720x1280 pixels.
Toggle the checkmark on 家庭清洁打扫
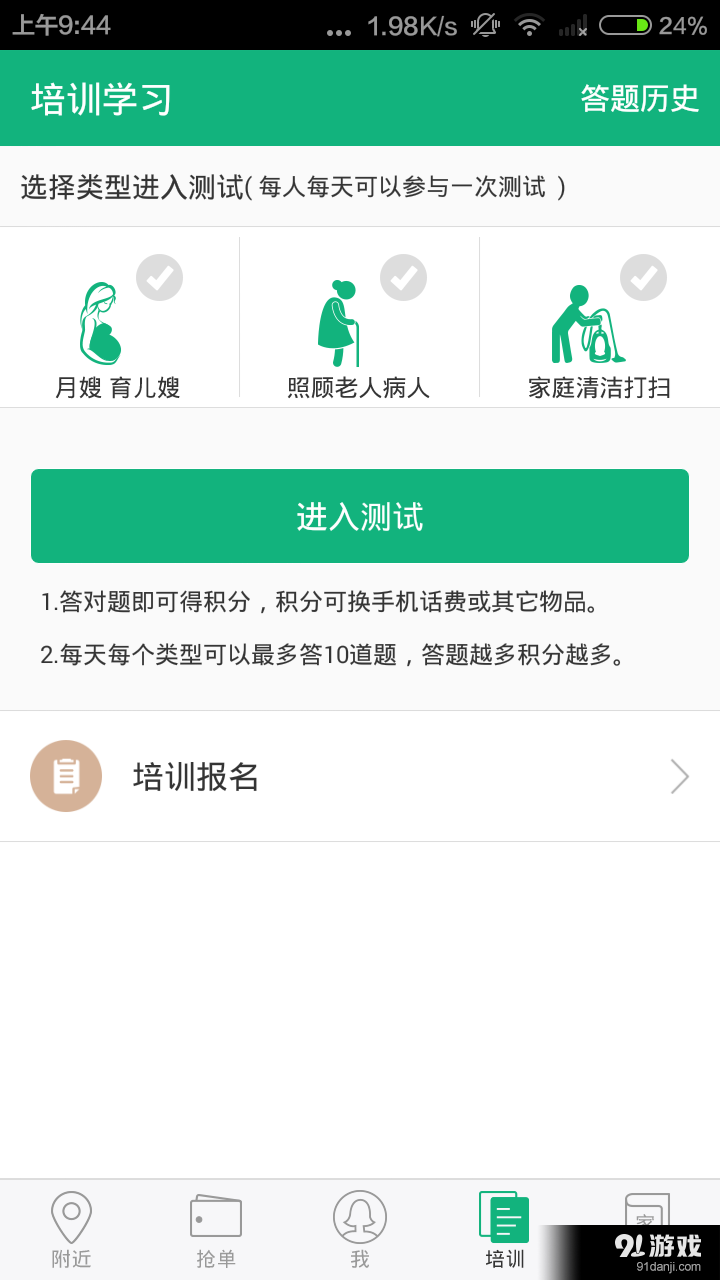[644, 278]
